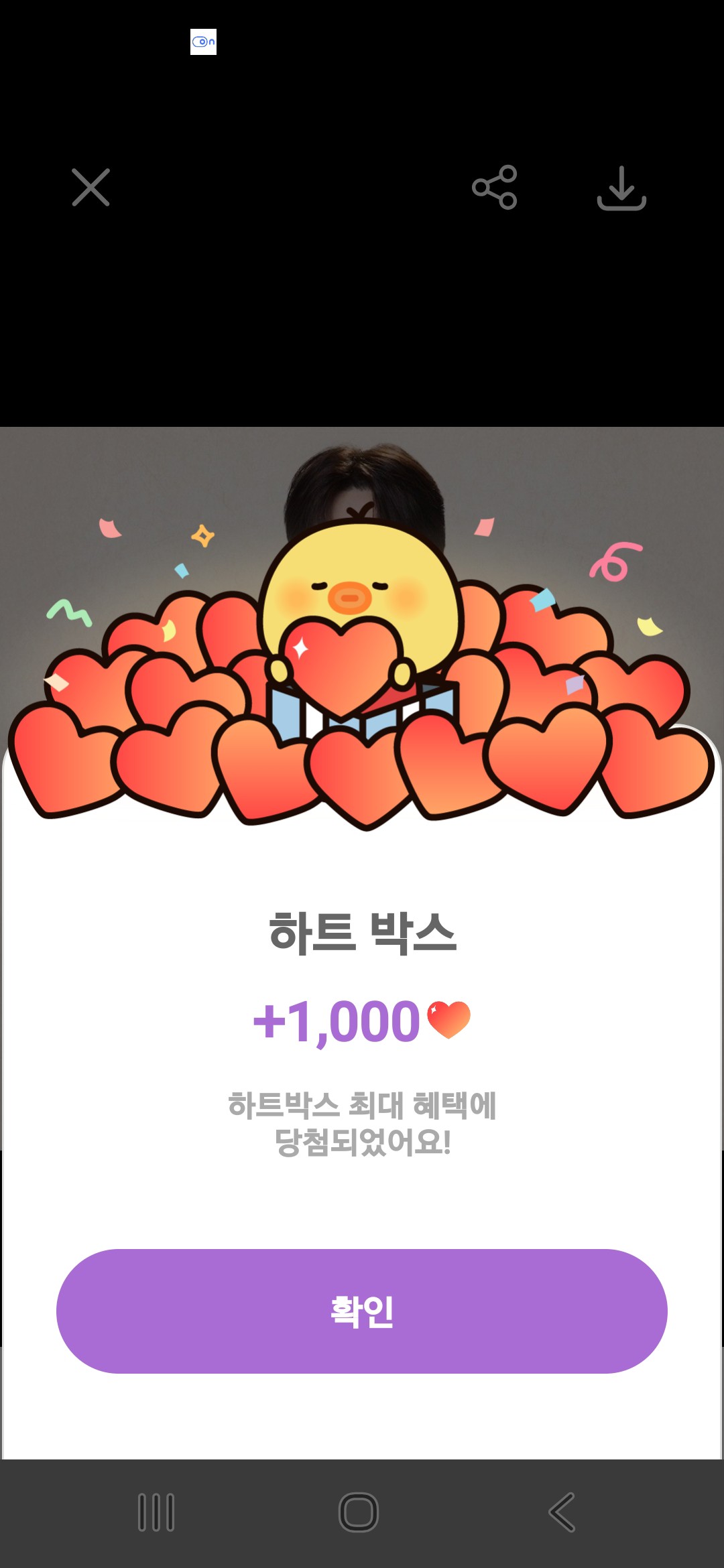The height and width of the screenshot is (1568, 724).
Task: Go to the home screen
Action: [x=359, y=1512]
